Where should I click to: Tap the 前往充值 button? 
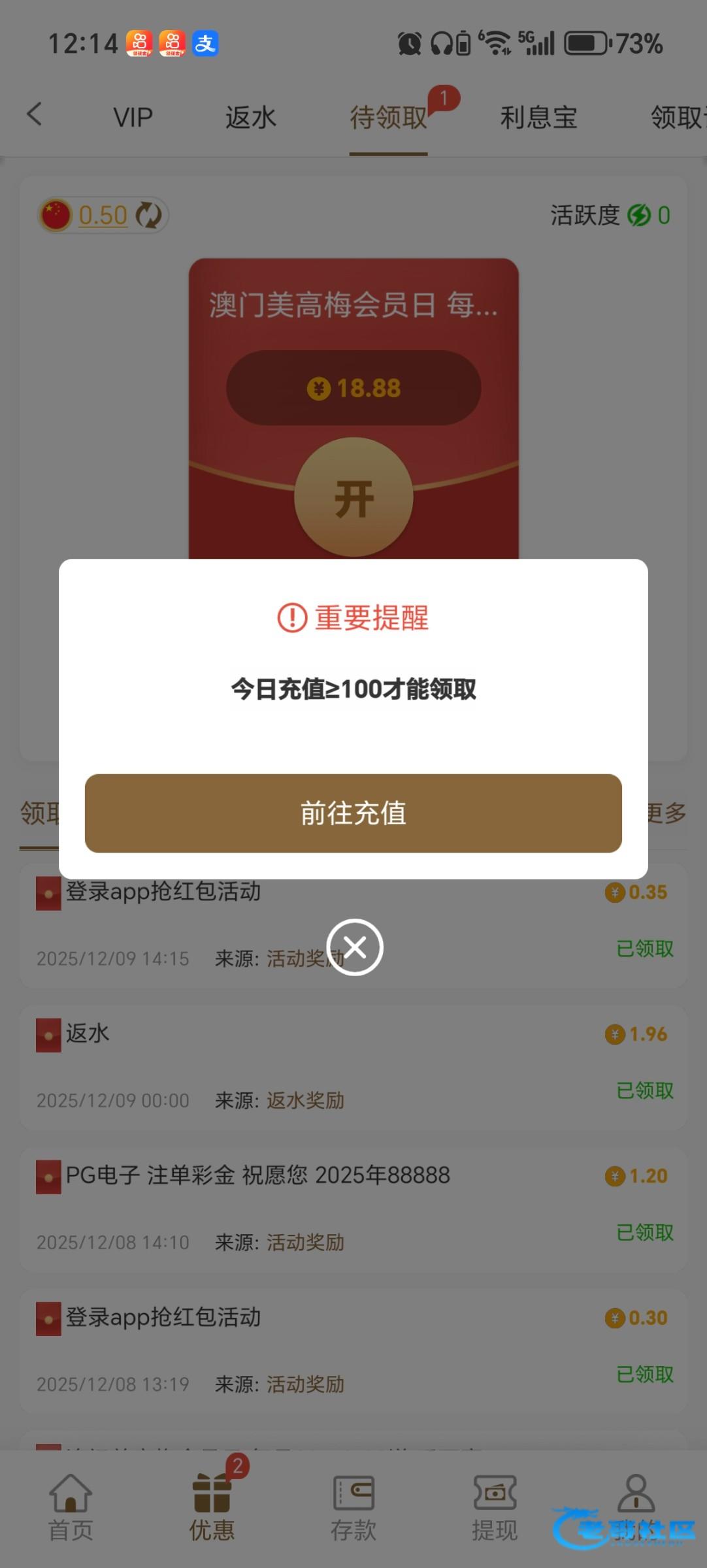click(x=353, y=813)
